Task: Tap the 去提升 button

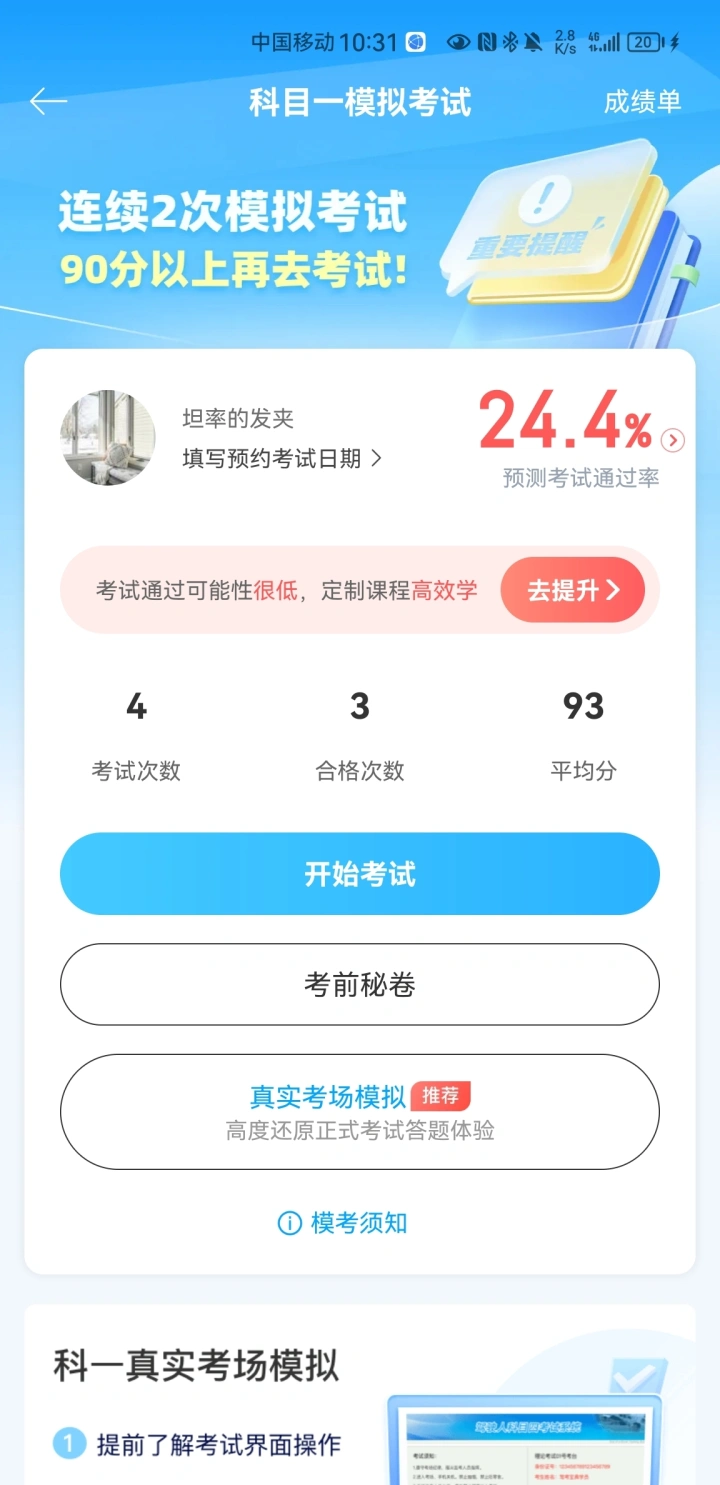Action: pos(572,590)
